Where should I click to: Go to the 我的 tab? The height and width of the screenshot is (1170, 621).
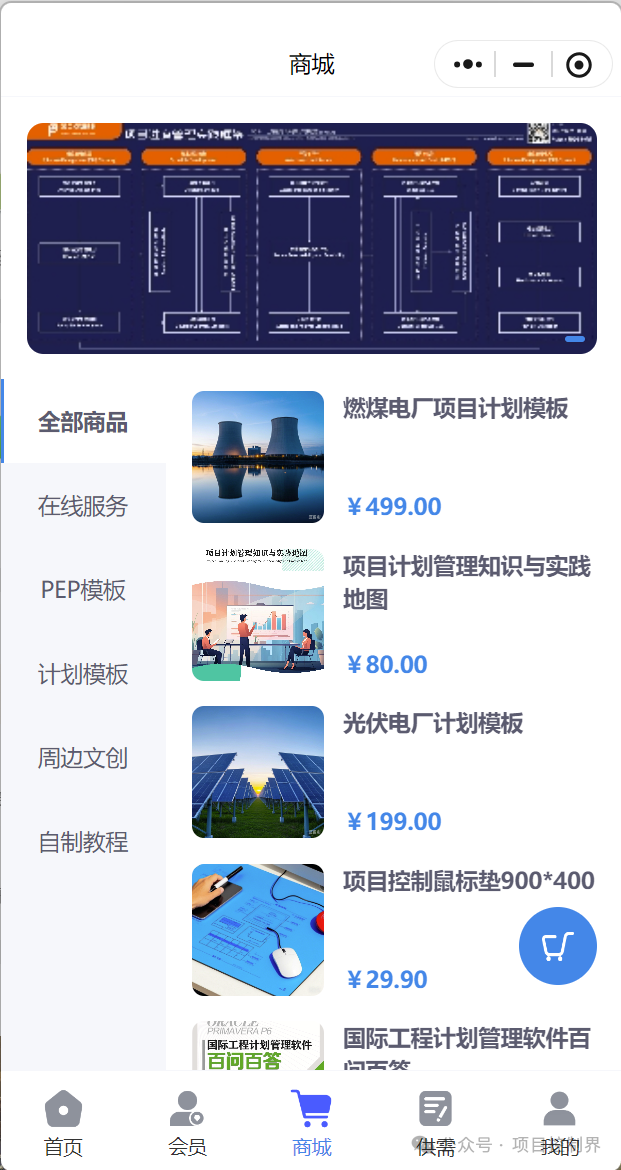(x=559, y=1123)
